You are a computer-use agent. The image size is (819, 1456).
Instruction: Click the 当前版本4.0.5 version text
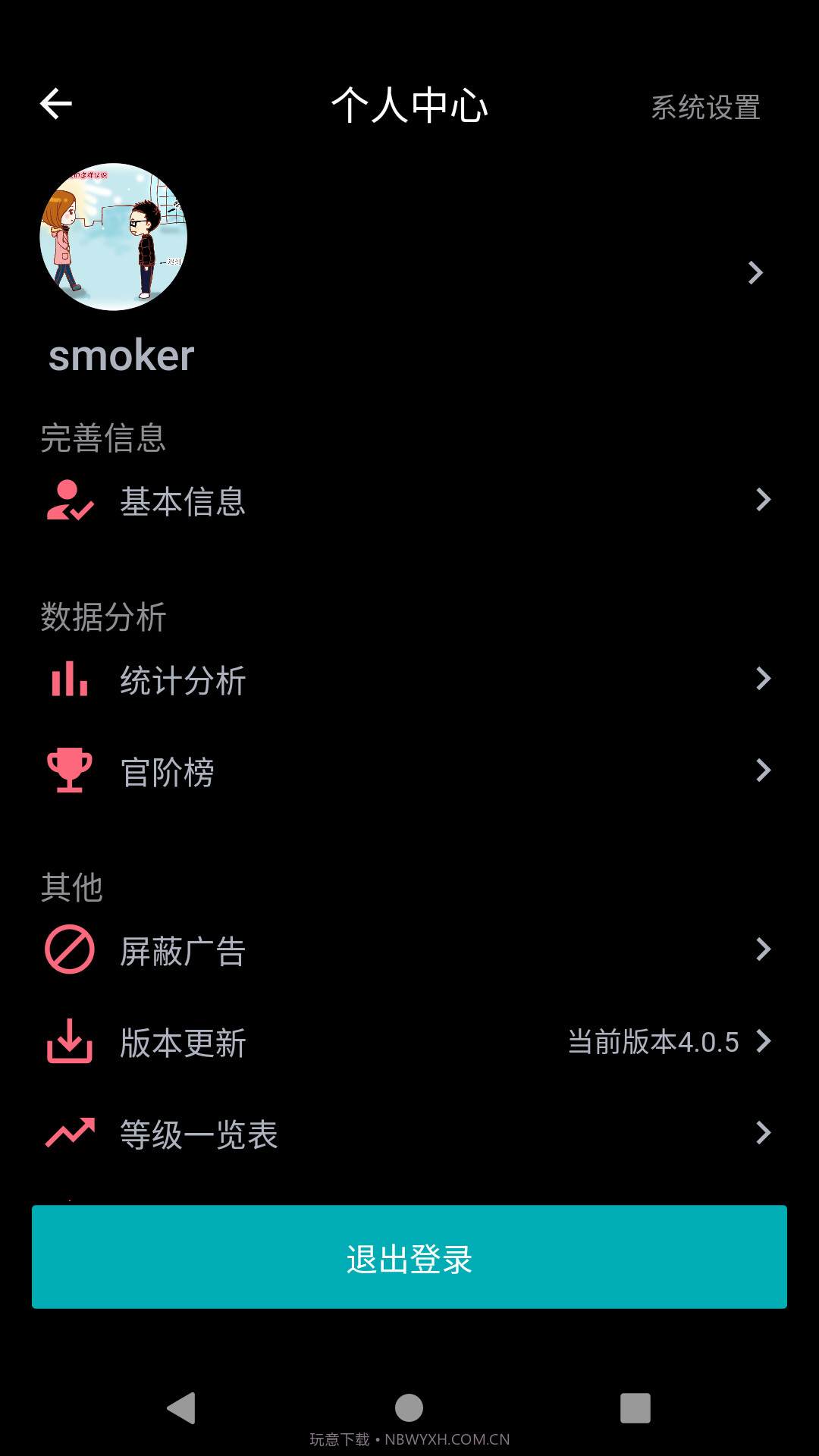coord(654,1043)
